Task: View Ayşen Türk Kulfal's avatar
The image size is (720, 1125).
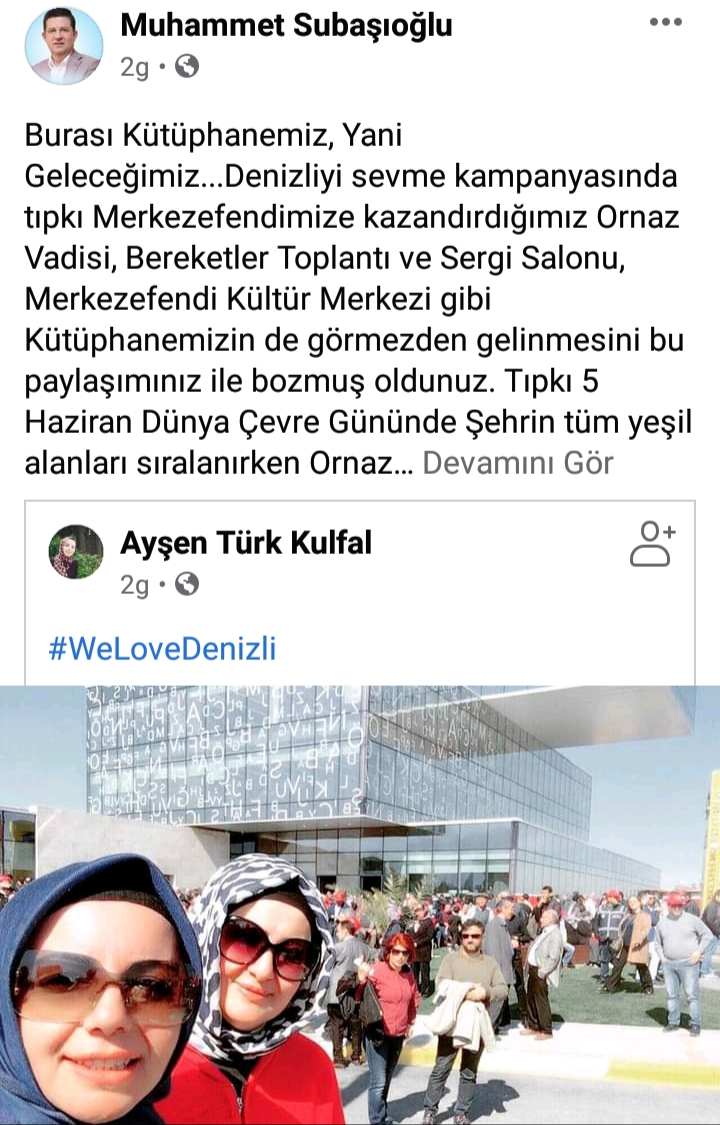Action: point(76,552)
